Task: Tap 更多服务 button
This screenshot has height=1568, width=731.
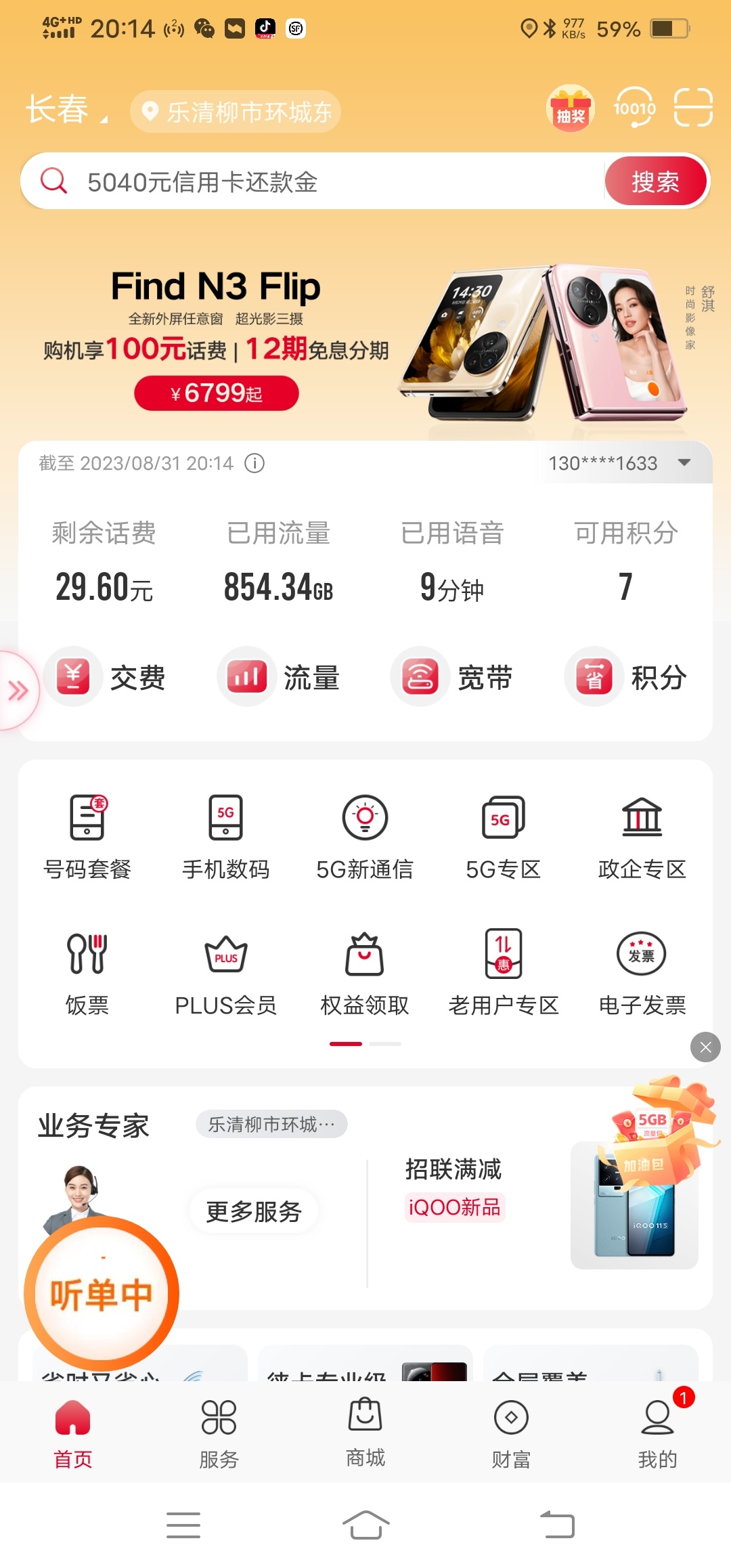Action: (x=254, y=1211)
